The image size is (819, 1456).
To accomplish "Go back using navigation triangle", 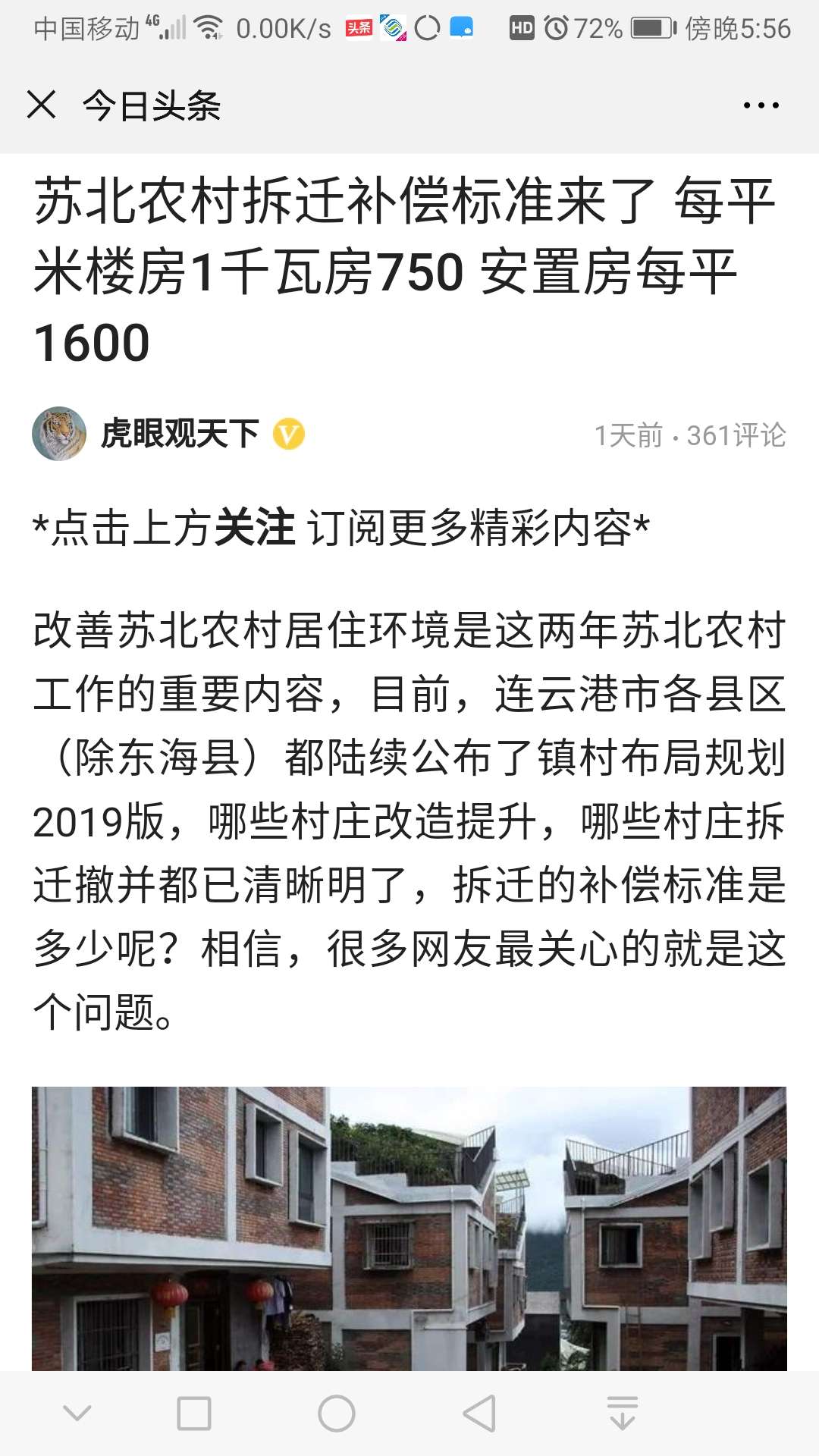I will tap(479, 1414).
